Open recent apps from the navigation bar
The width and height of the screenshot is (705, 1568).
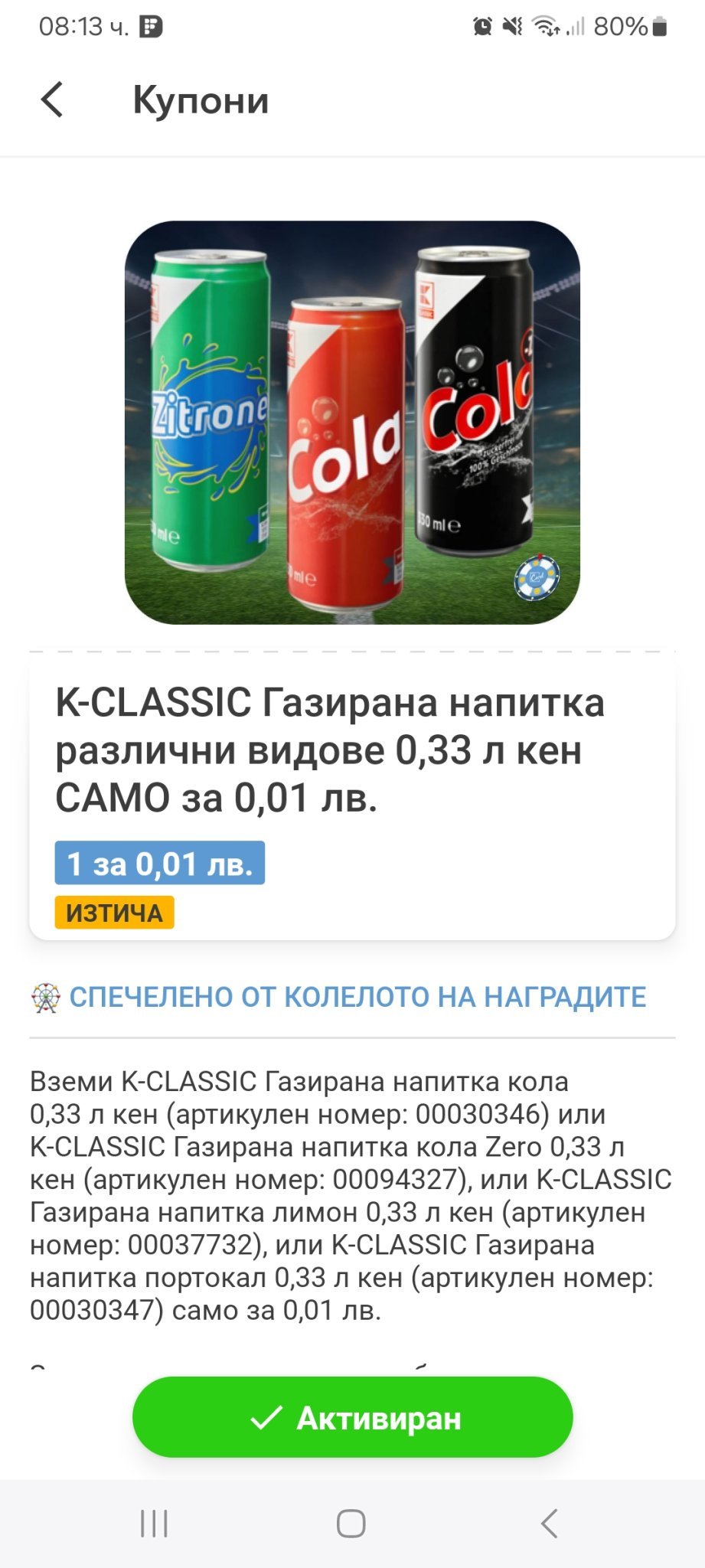click(154, 1523)
